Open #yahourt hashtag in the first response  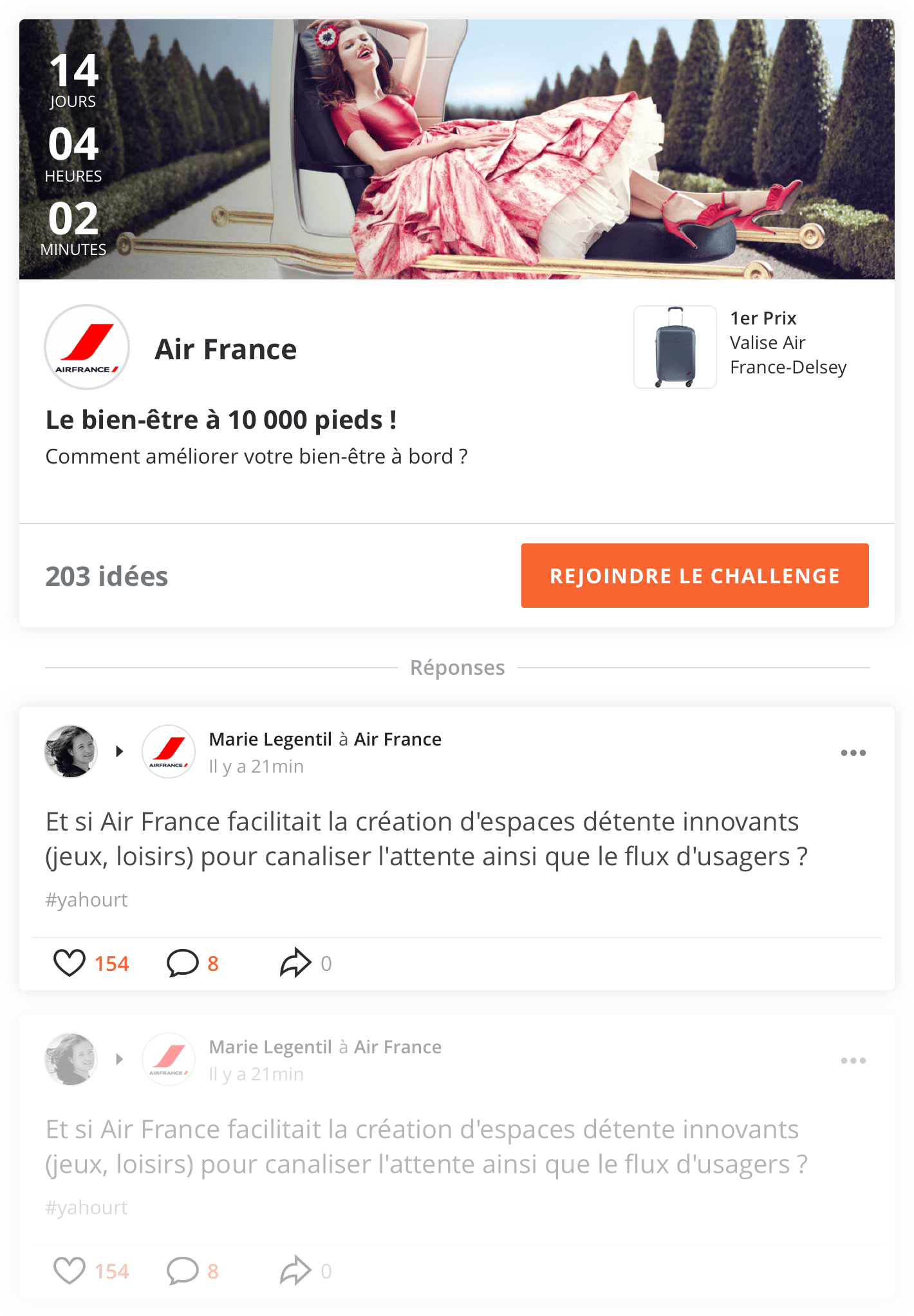click(86, 899)
